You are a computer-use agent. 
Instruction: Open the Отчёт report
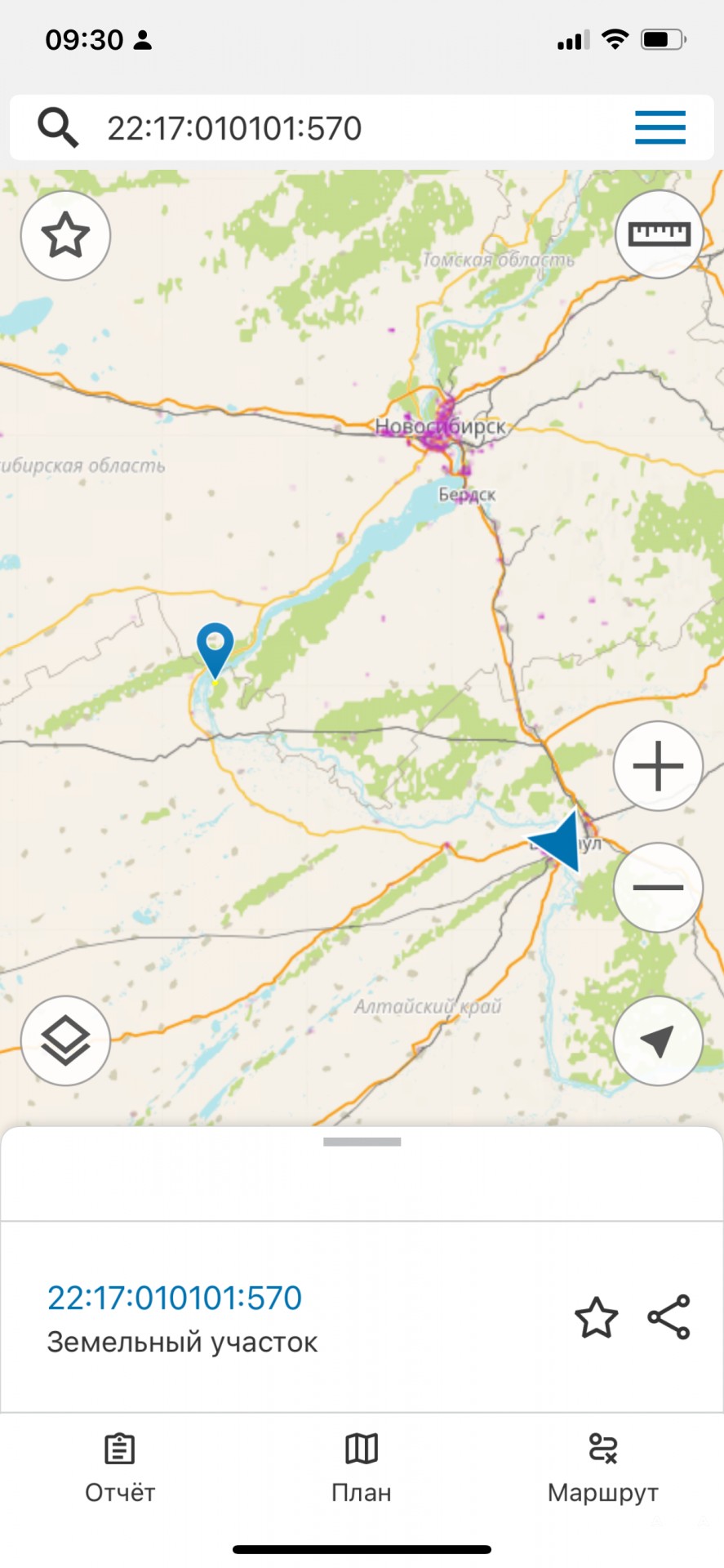coord(120,1468)
